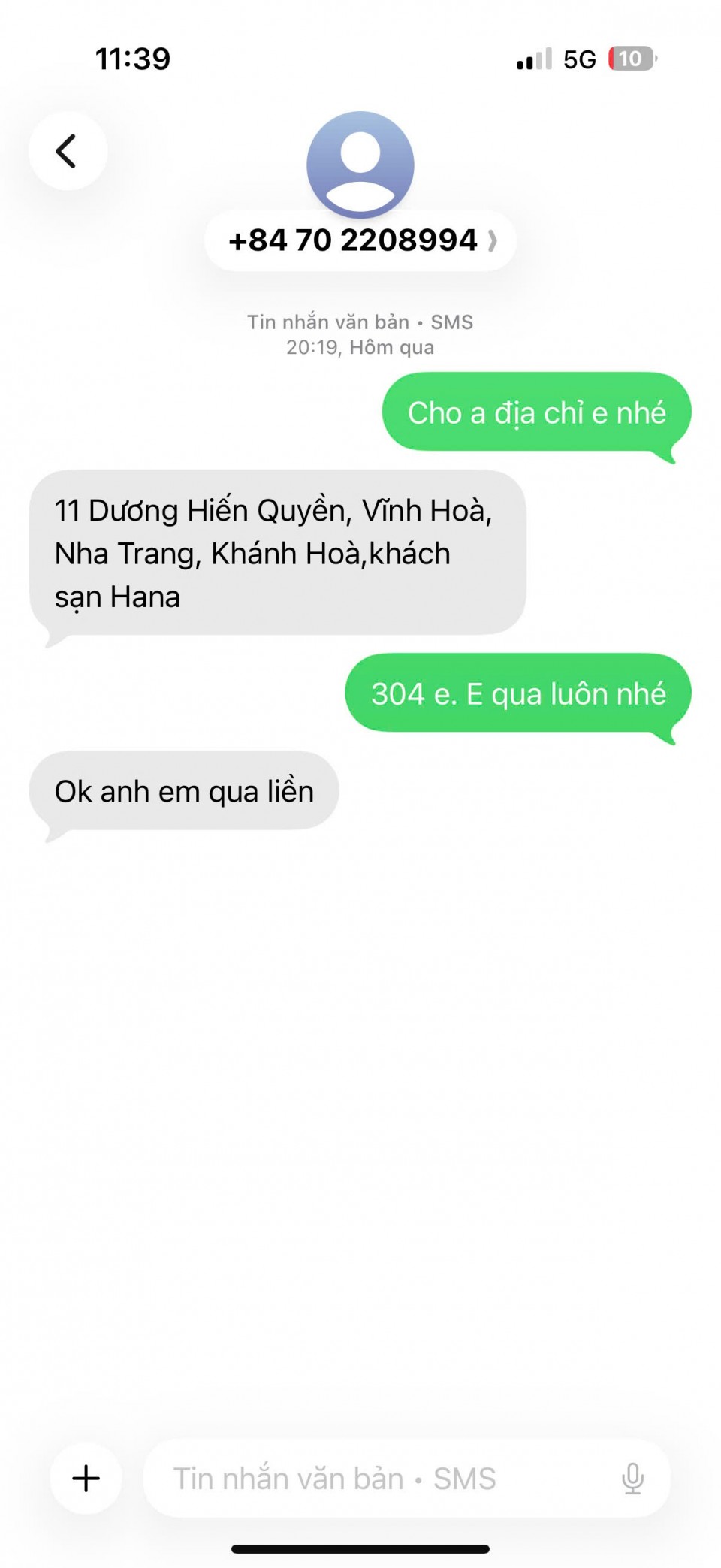The height and width of the screenshot is (1568, 721).
Task: Go back to the conversation list
Action: click(x=68, y=151)
